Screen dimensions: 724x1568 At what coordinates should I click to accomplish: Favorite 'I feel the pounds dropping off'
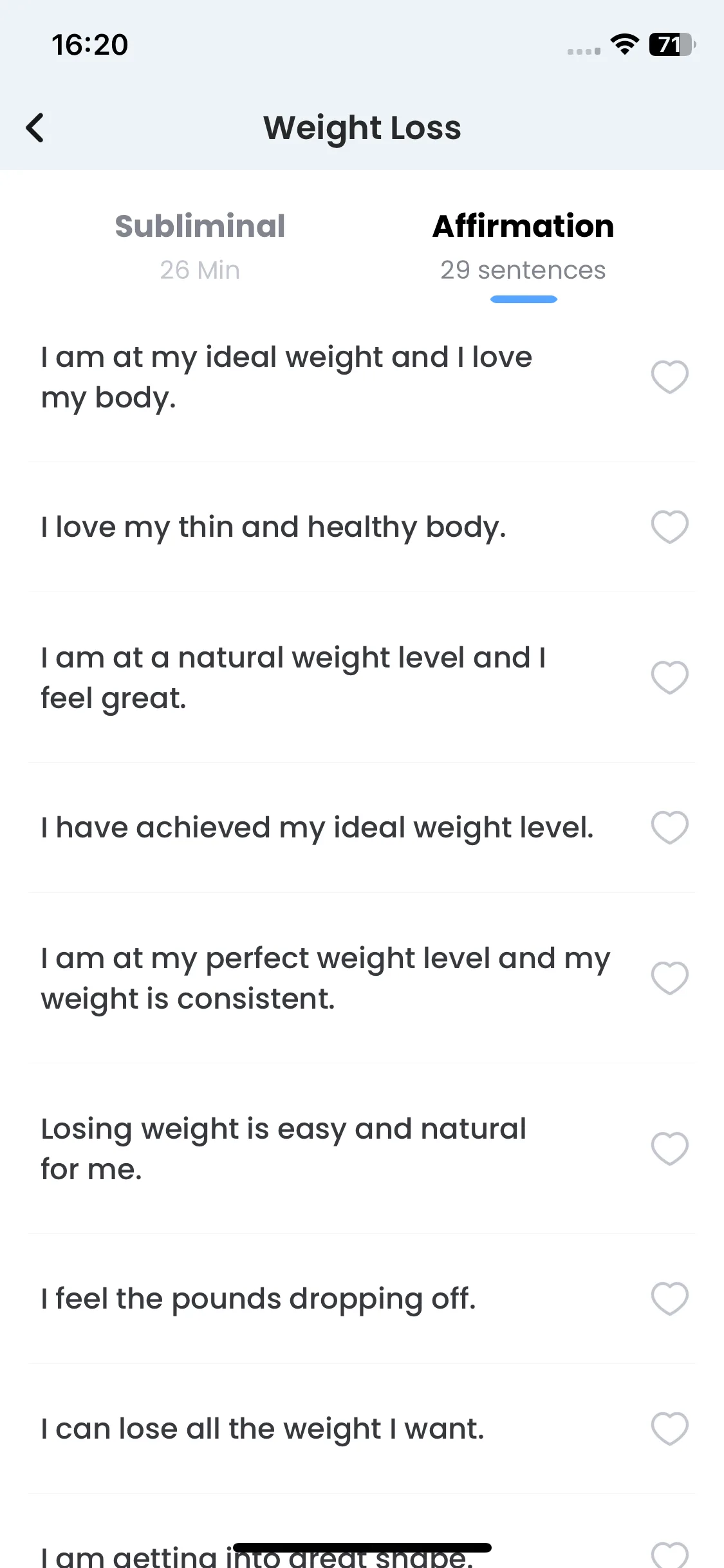tap(669, 1298)
